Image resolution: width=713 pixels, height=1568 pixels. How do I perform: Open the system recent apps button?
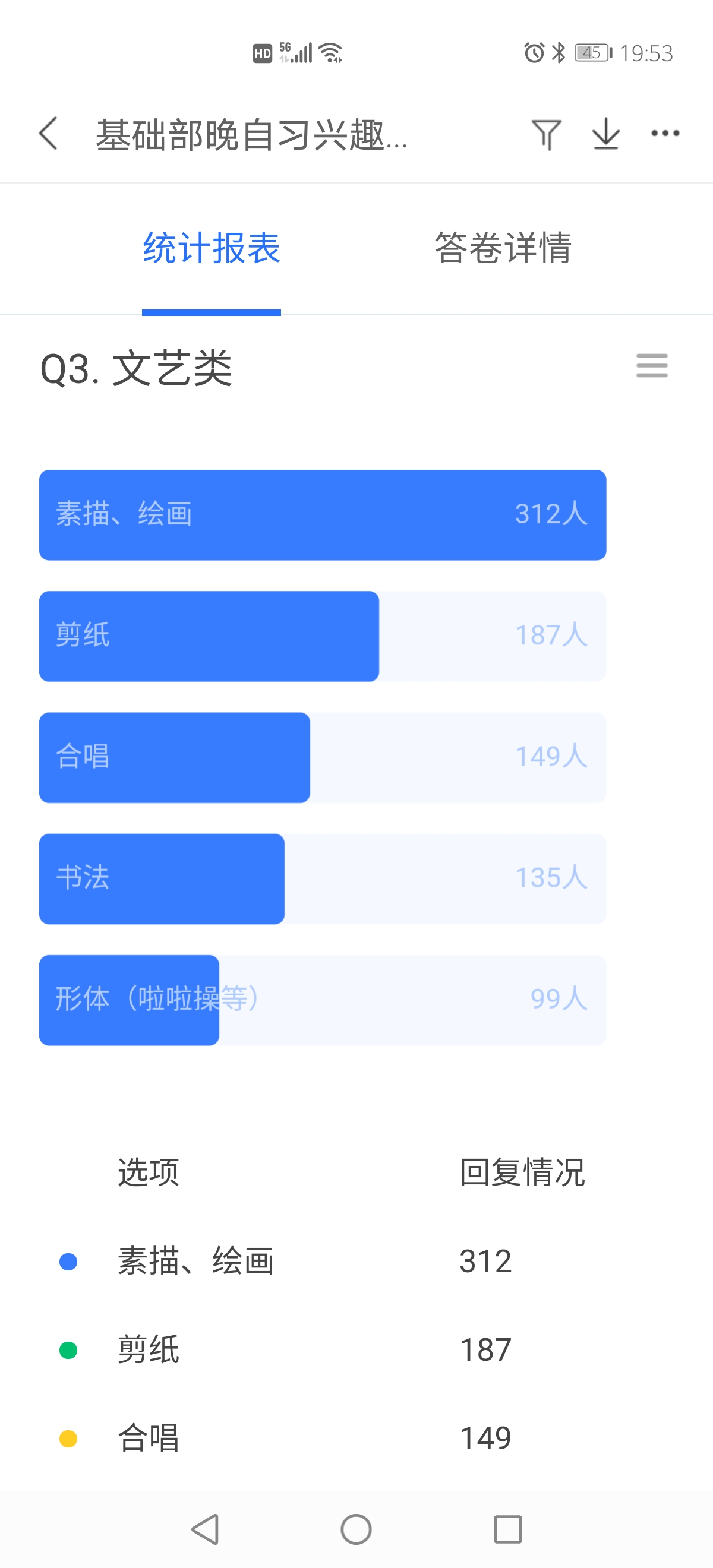click(x=508, y=1529)
